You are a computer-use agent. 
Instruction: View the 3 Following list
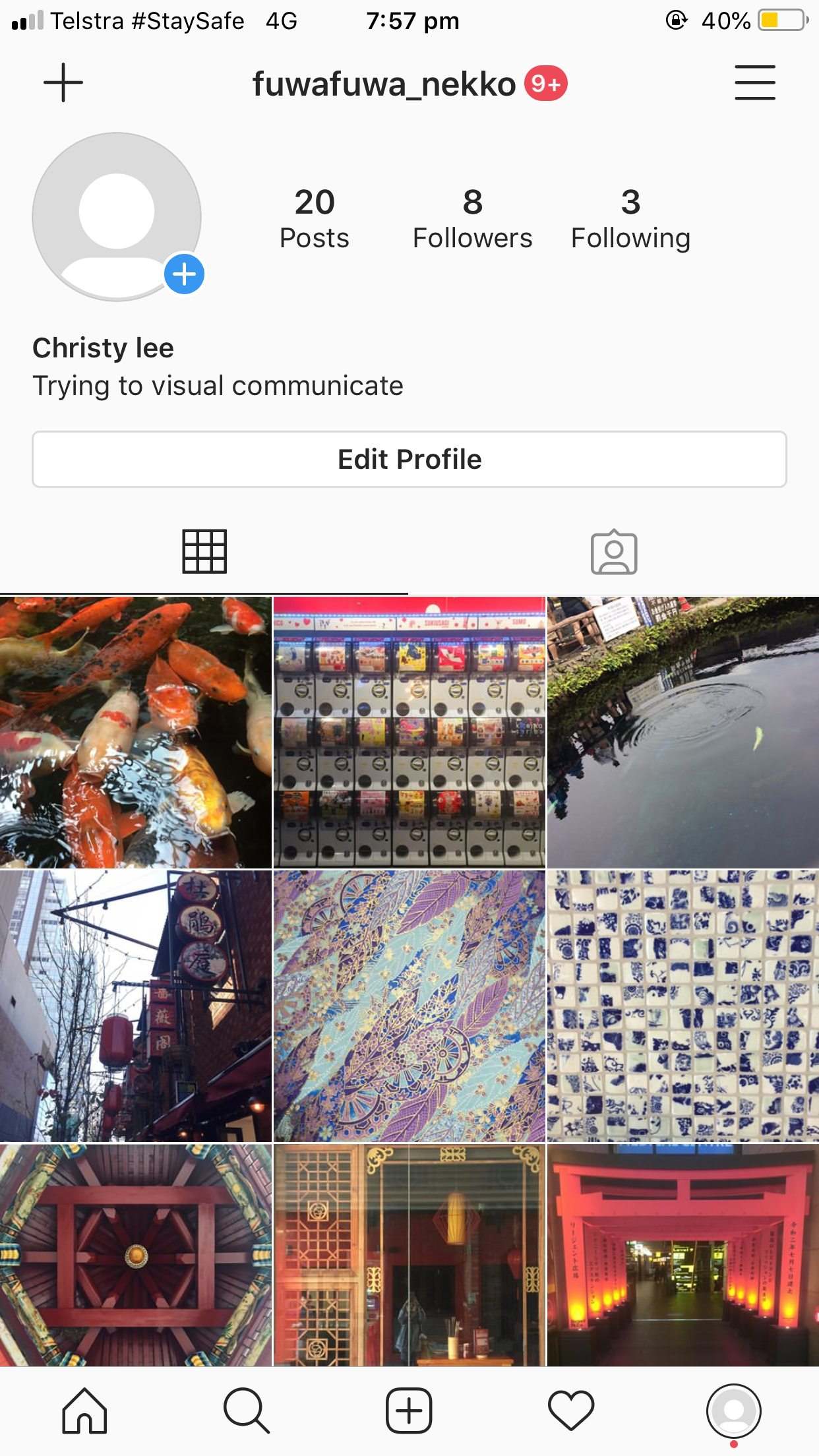pyautogui.click(x=630, y=219)
